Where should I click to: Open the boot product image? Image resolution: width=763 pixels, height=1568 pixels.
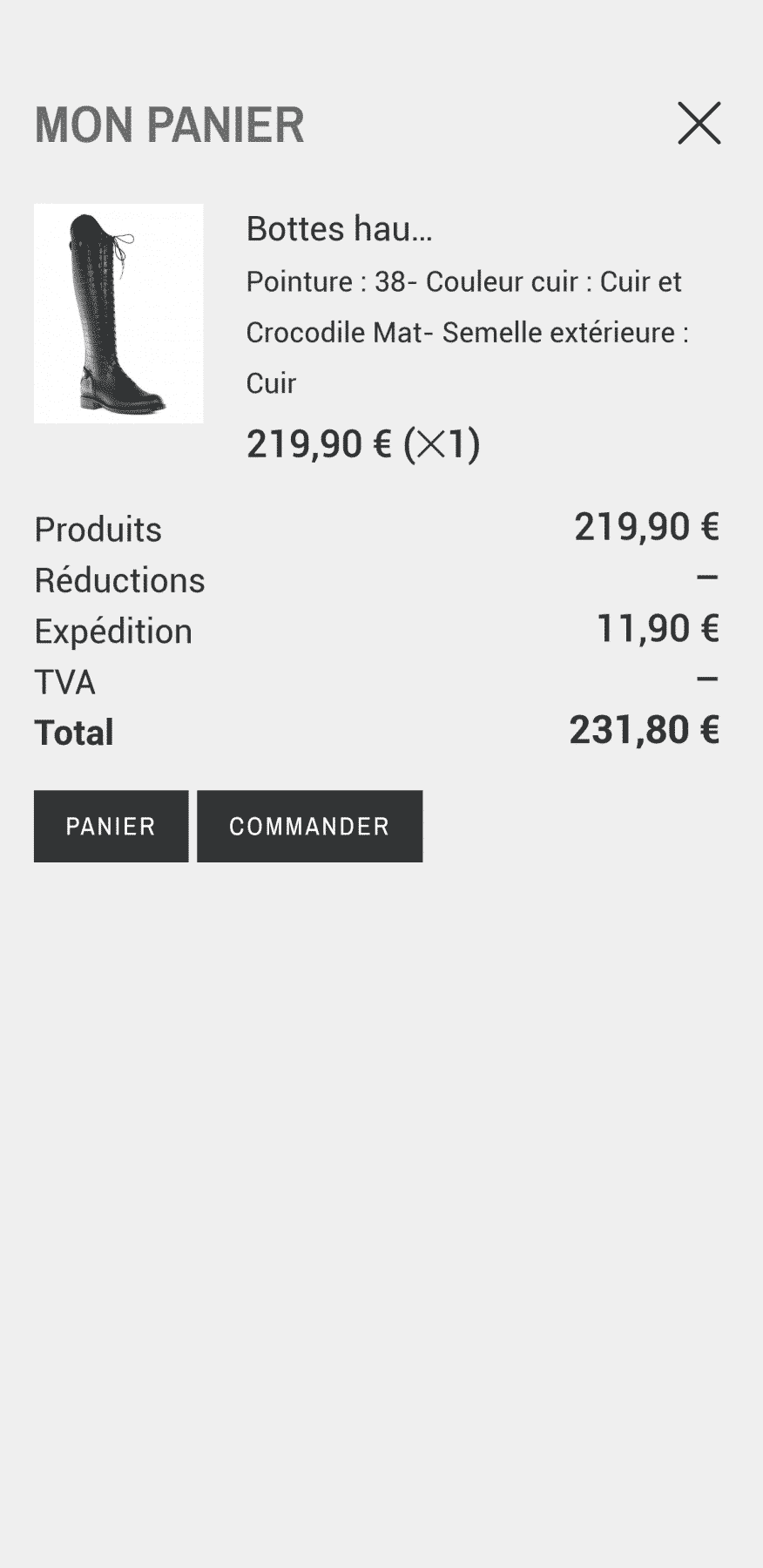click(118, 314)
